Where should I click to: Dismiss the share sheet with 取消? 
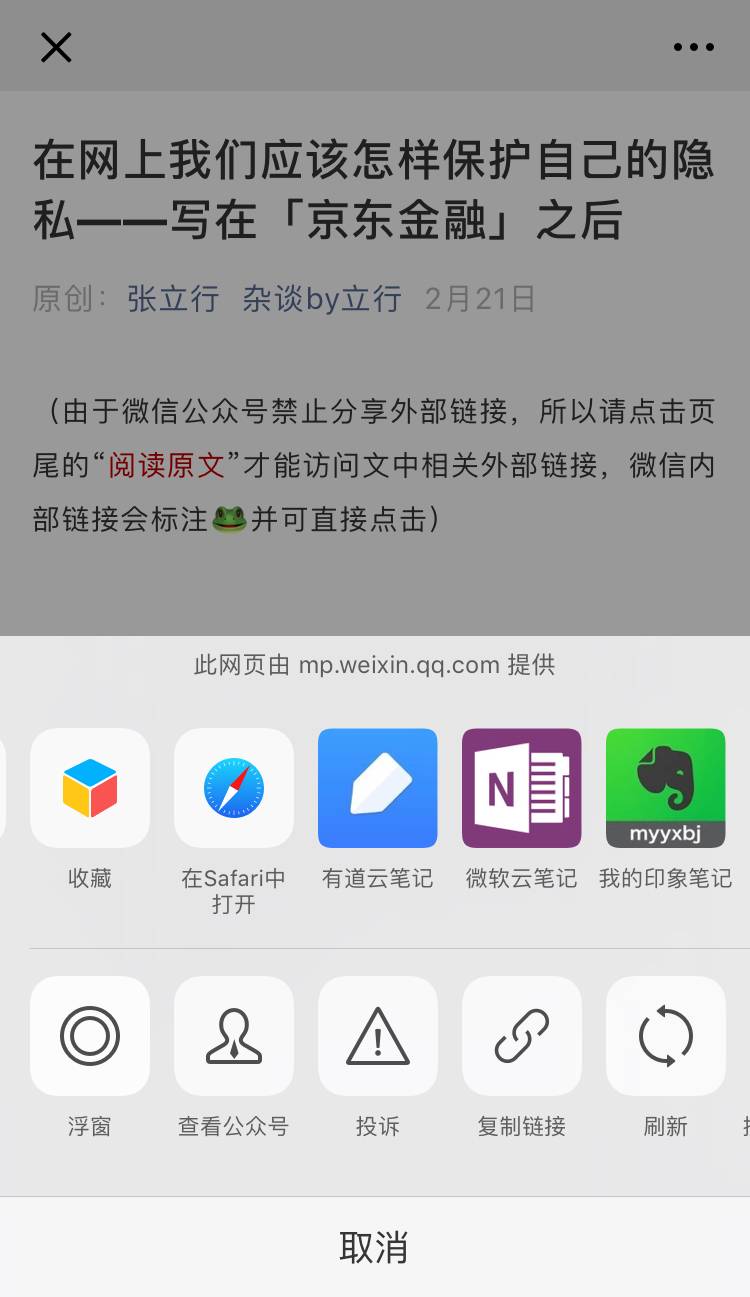point(375,1247)
